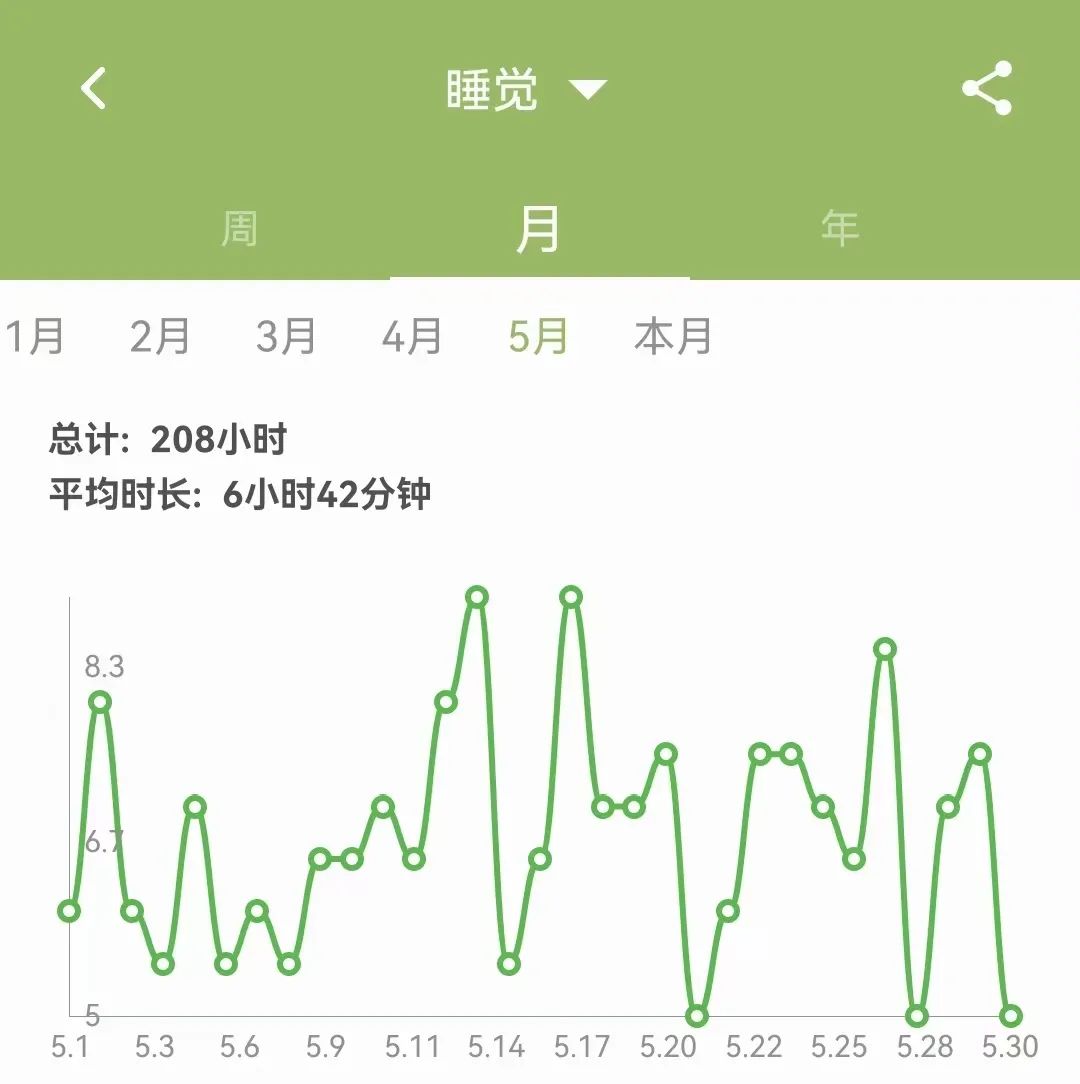Screen dimensions: 1080x1084
Task: Switch to 4月 data
Action: click(x=411, y=338)
